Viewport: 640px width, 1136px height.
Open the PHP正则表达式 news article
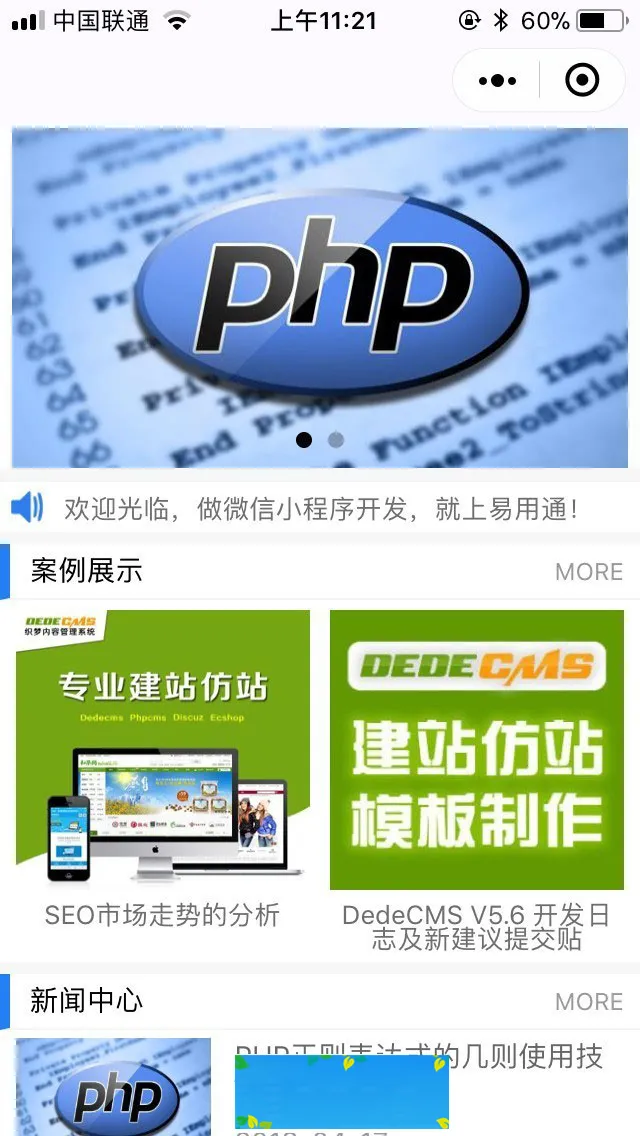point(420,1057)
